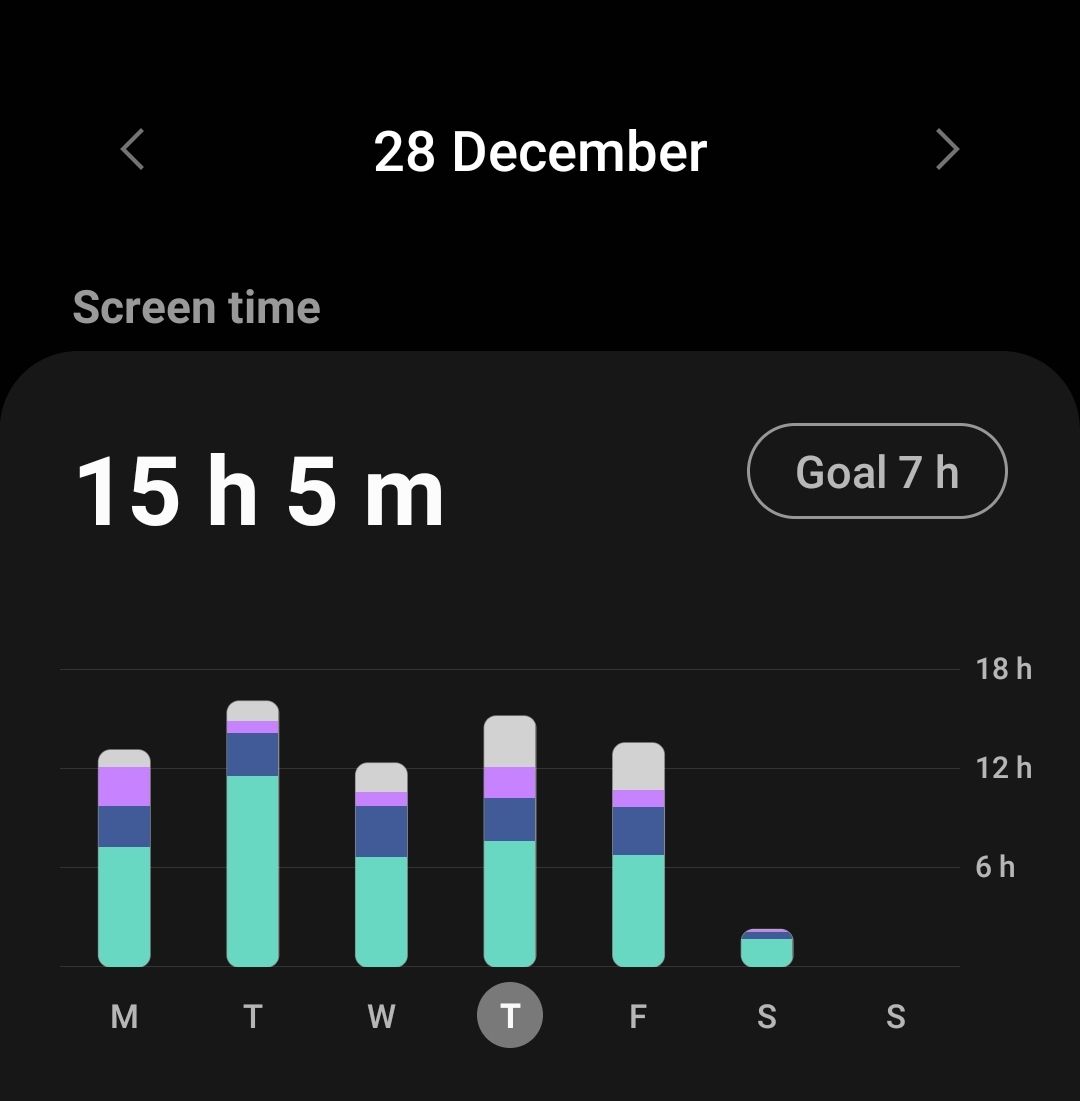This screenshot has width=1080, height=1101.
Task: Select Monday's bar in the chart
Action: [x=124, y=858]
